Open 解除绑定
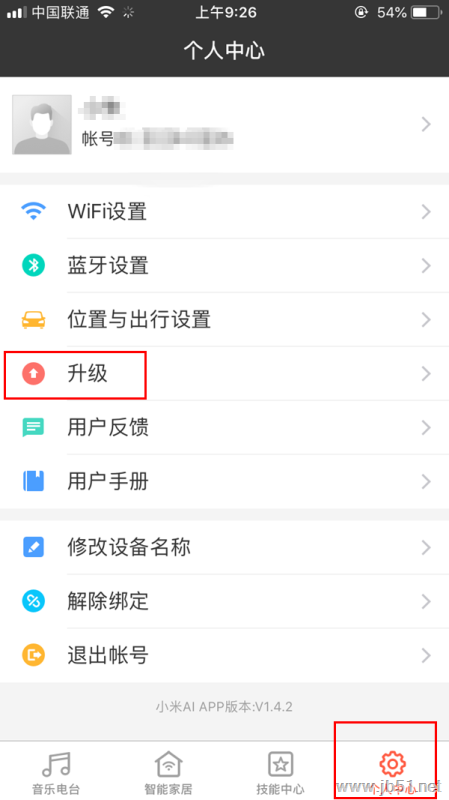The height and width of the screenshot is (800, 449). 224,602
